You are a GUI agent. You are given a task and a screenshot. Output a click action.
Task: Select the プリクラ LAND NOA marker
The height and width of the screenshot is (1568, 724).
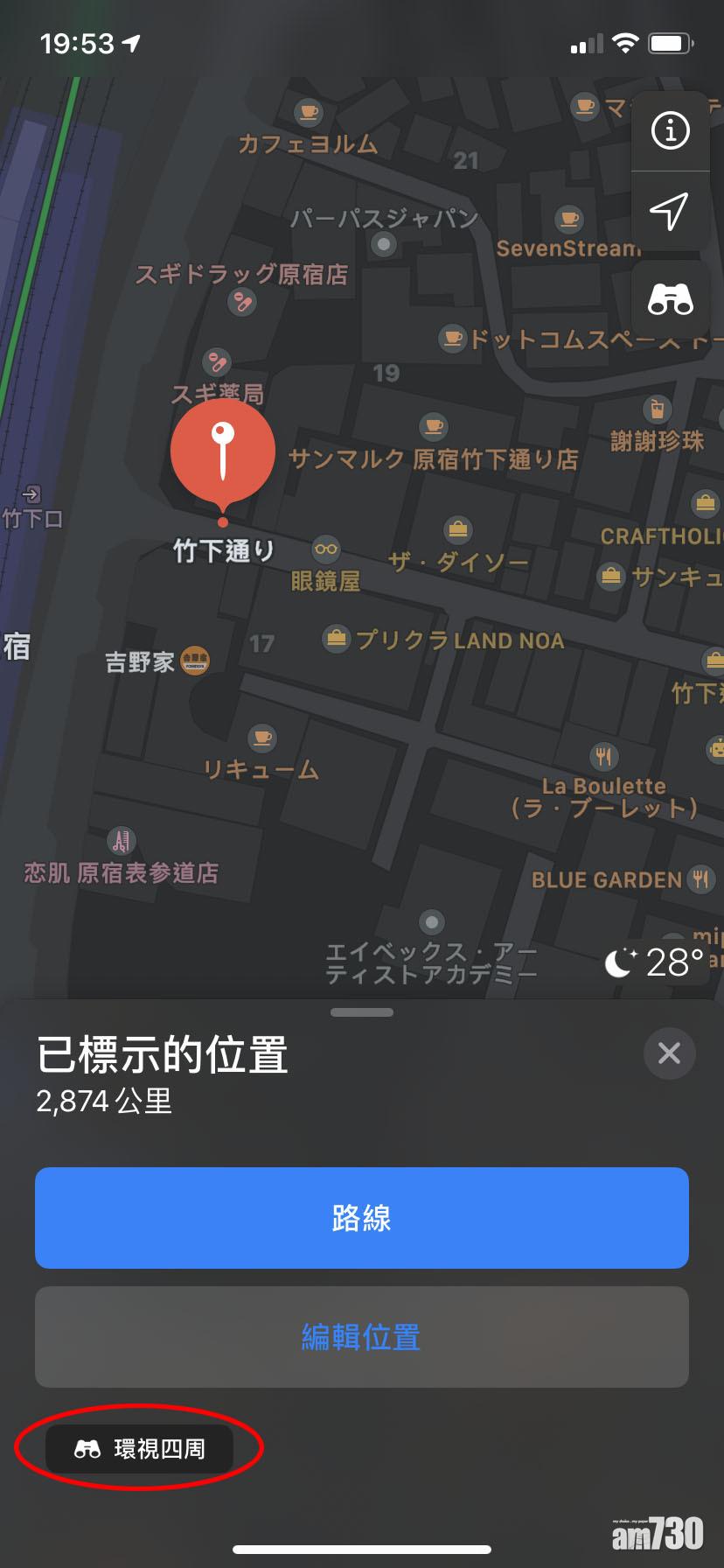click(336, 639)
